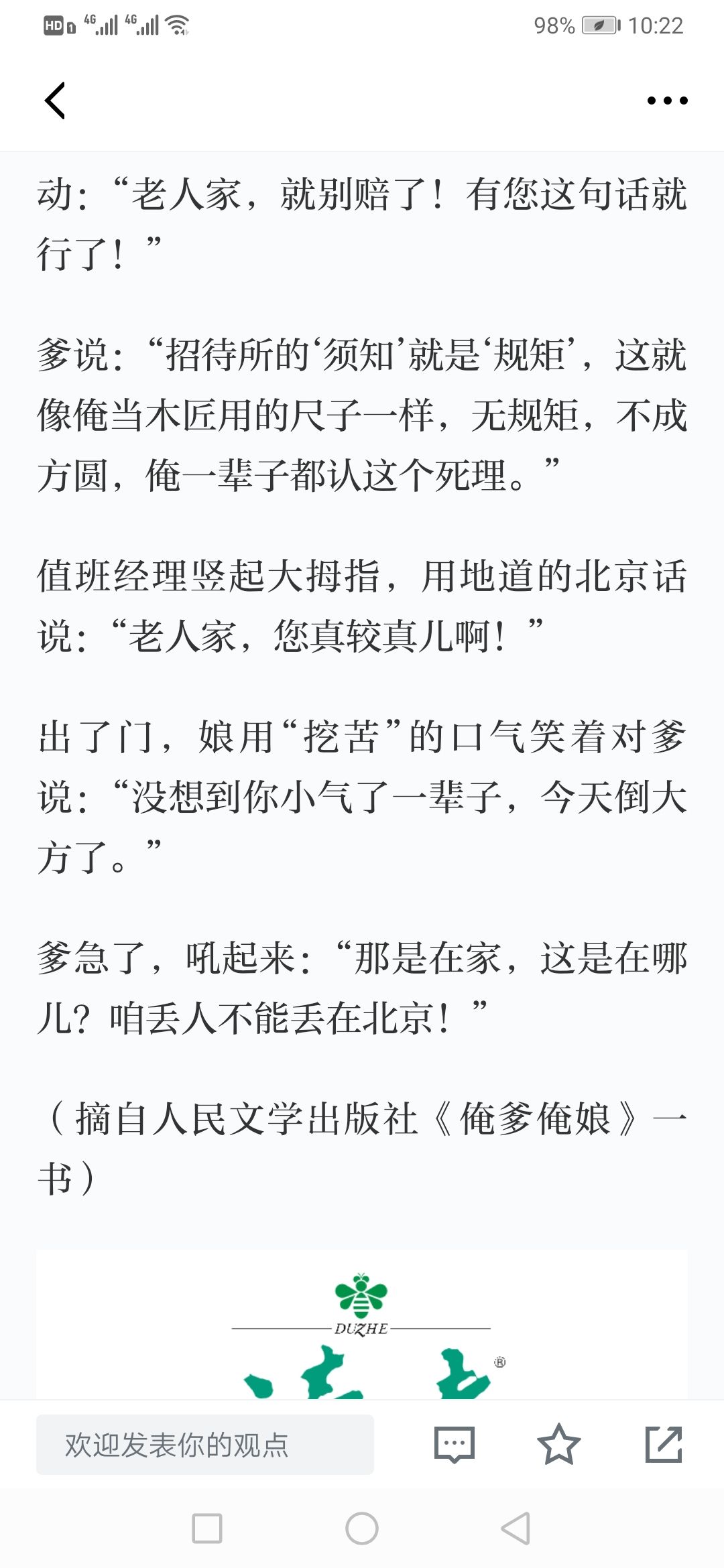Tap the system home button
The width and height of the screenshot is (724, 1568).
pos(362,1528)
